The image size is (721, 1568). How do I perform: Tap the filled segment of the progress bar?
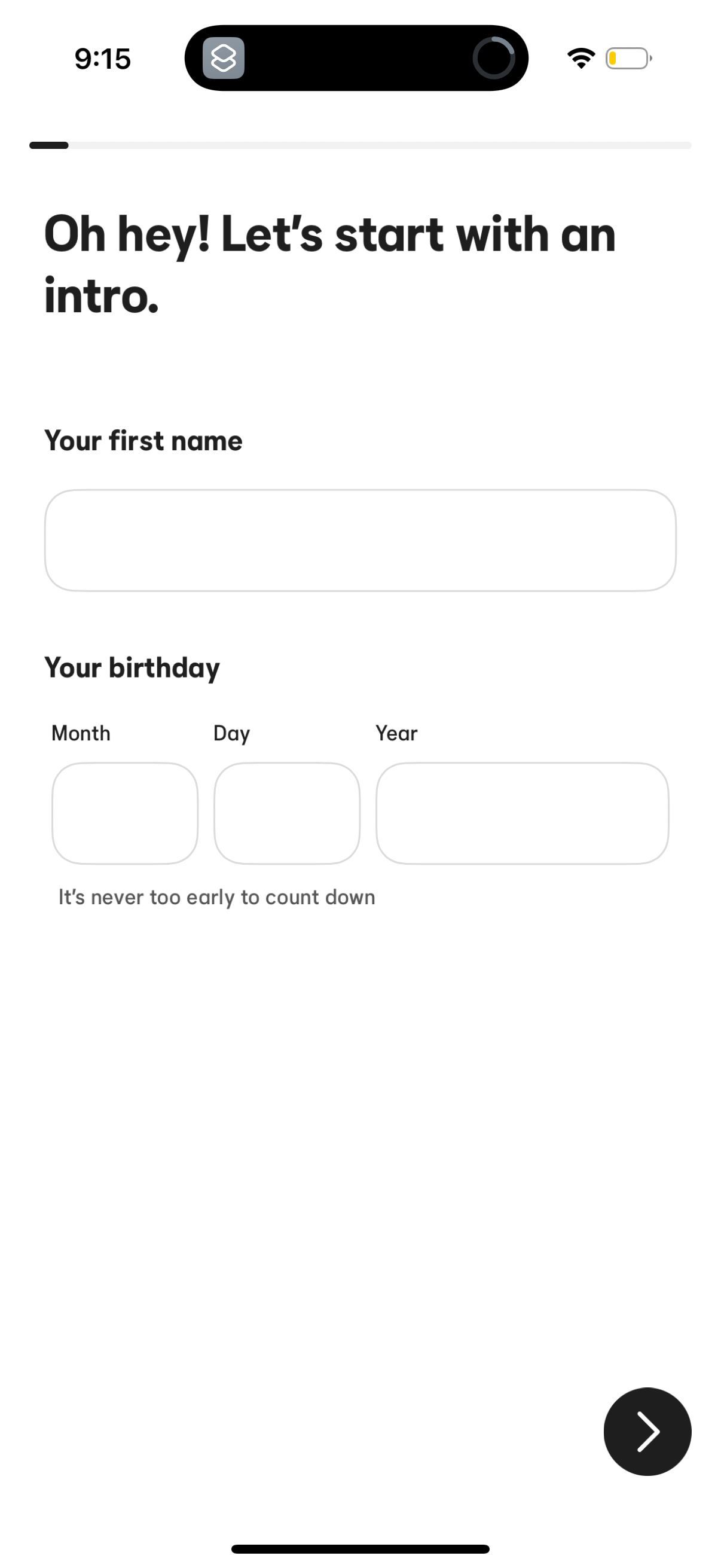coord(48,145)
